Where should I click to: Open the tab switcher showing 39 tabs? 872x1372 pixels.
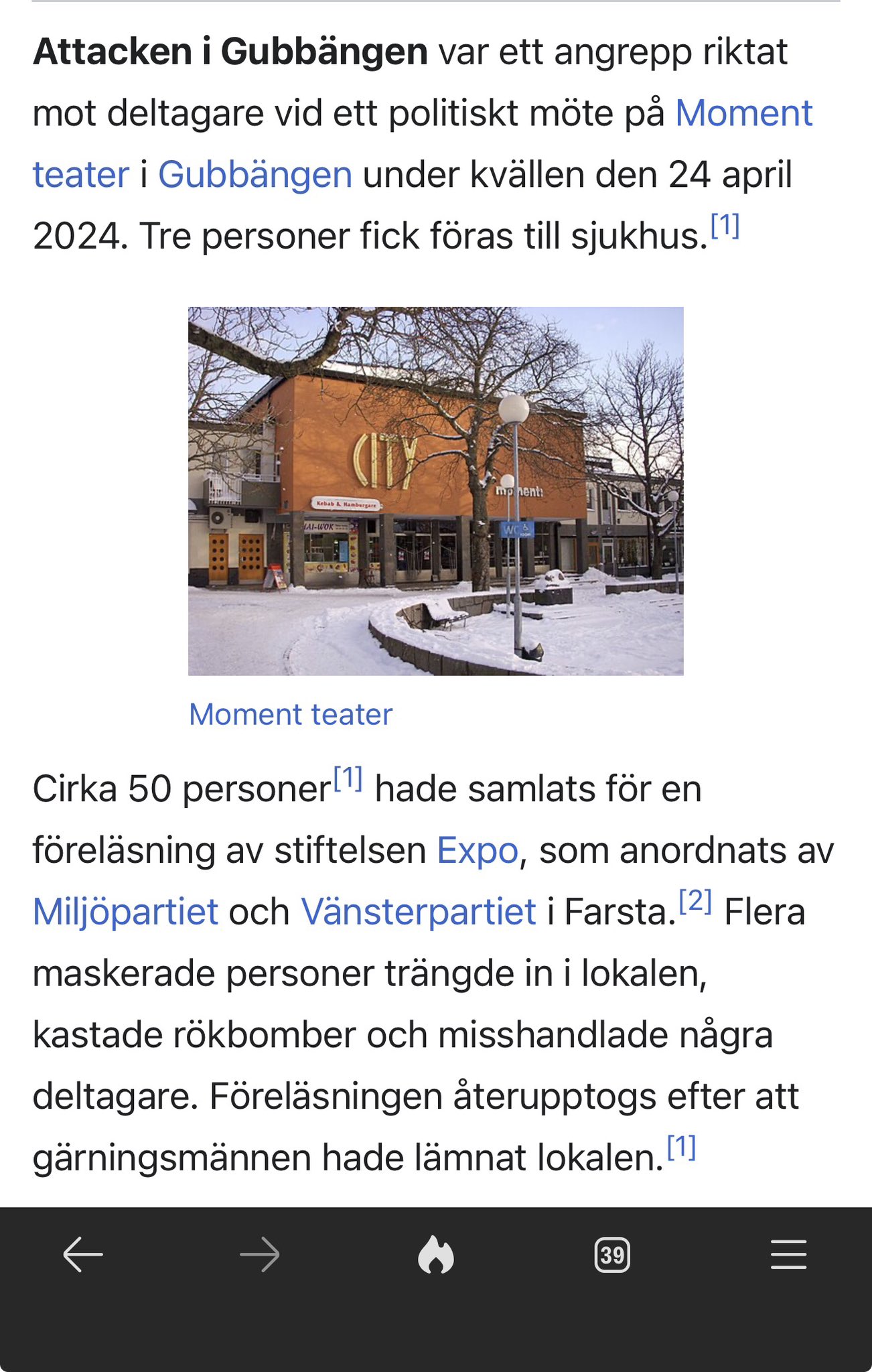click(x=612, y=1255)
